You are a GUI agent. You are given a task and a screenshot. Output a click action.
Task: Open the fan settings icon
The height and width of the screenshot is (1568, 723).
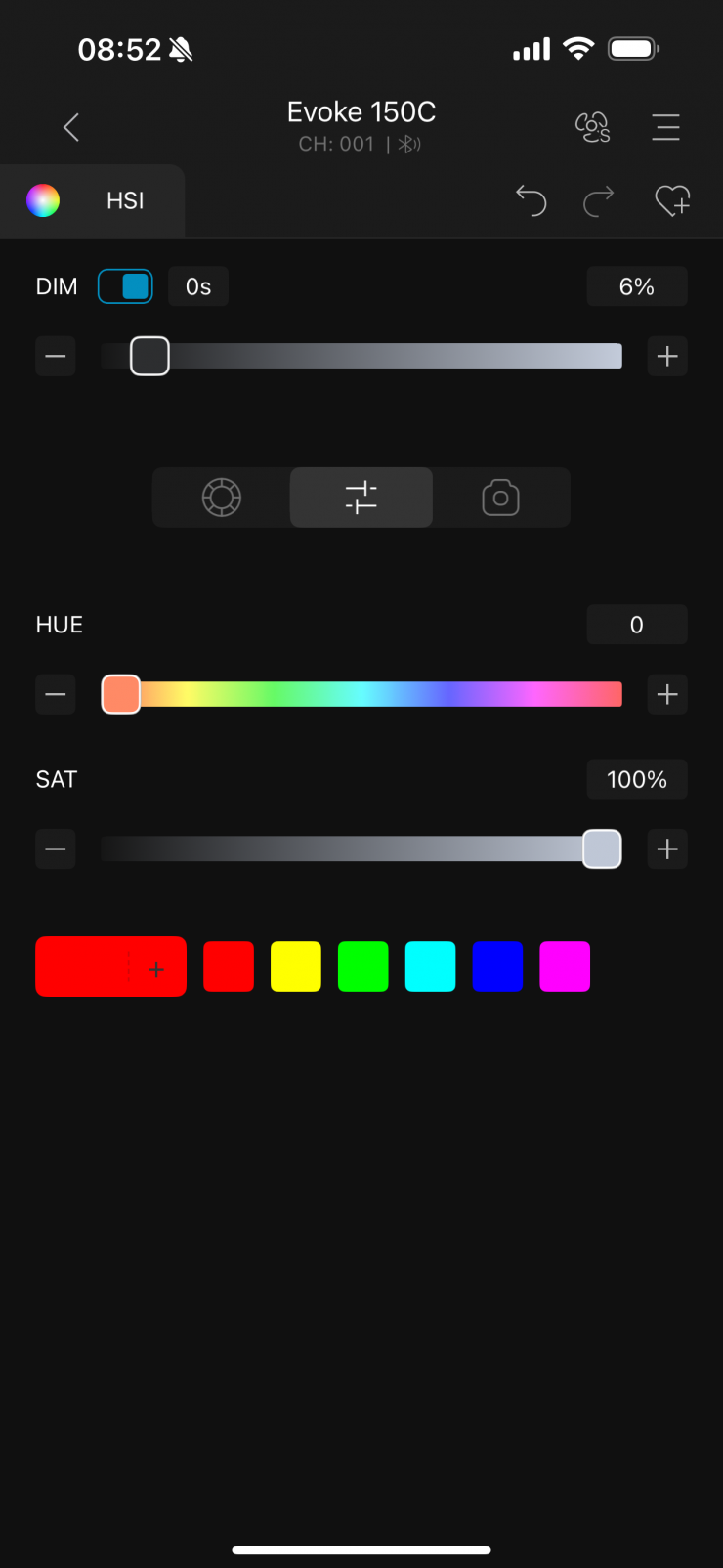pos(593,127)
